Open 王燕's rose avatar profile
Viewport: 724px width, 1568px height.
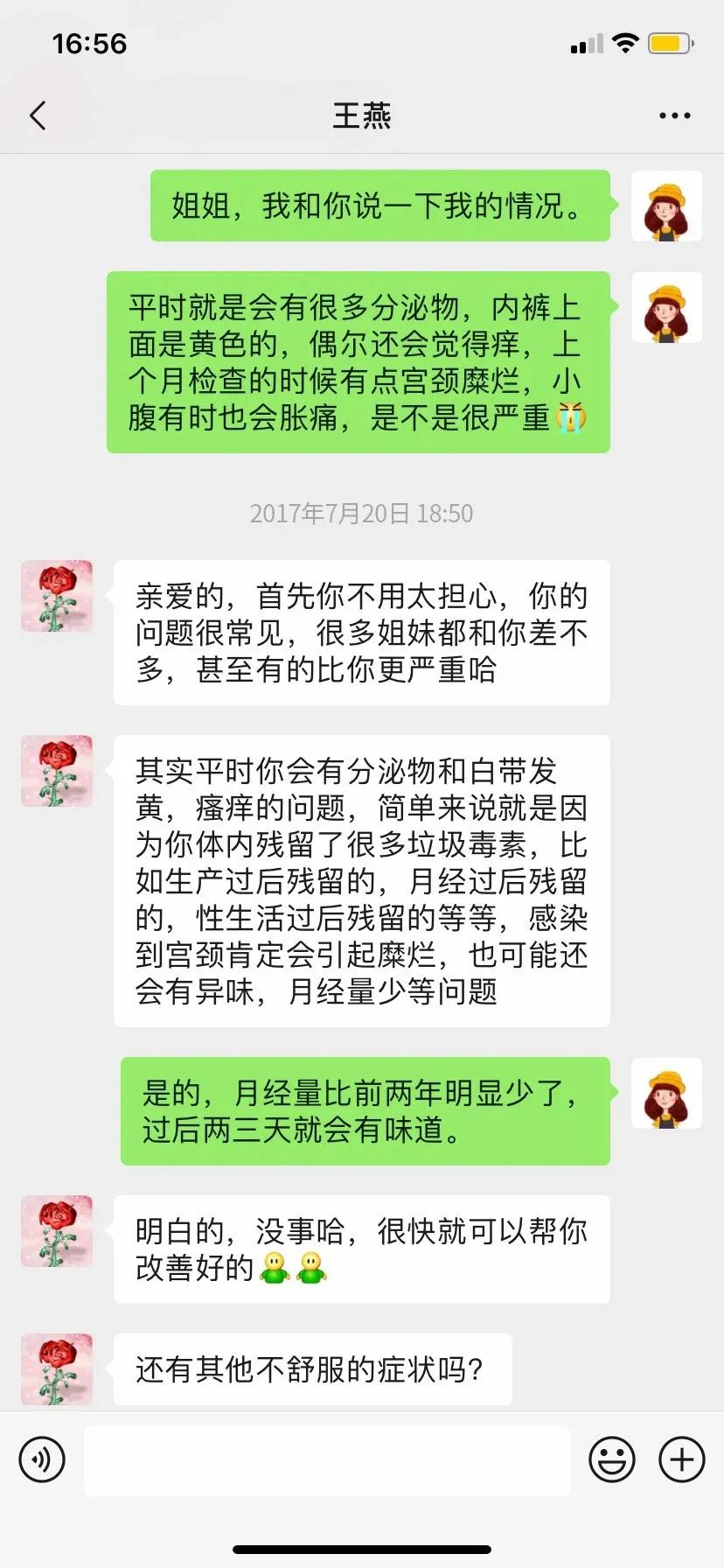[x=56, y=597]
